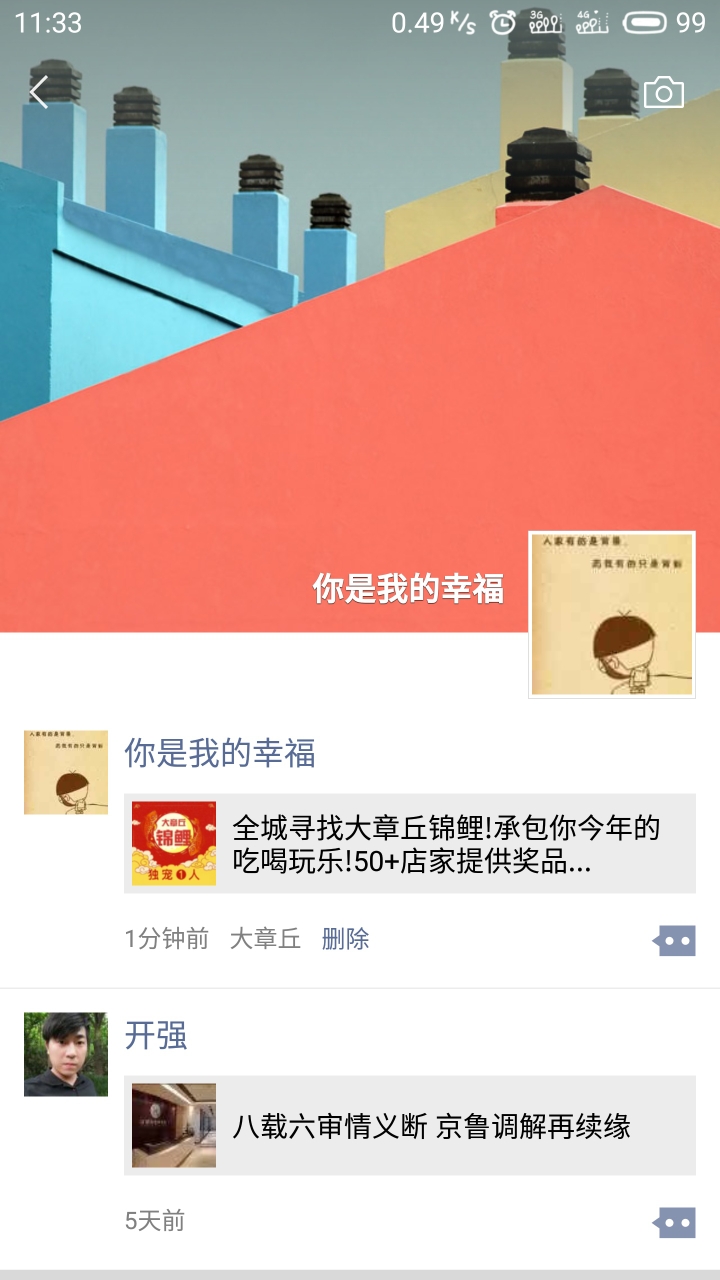Open 开强's profile photo
Screen dimensions: 720x1280
point(66,1054)
